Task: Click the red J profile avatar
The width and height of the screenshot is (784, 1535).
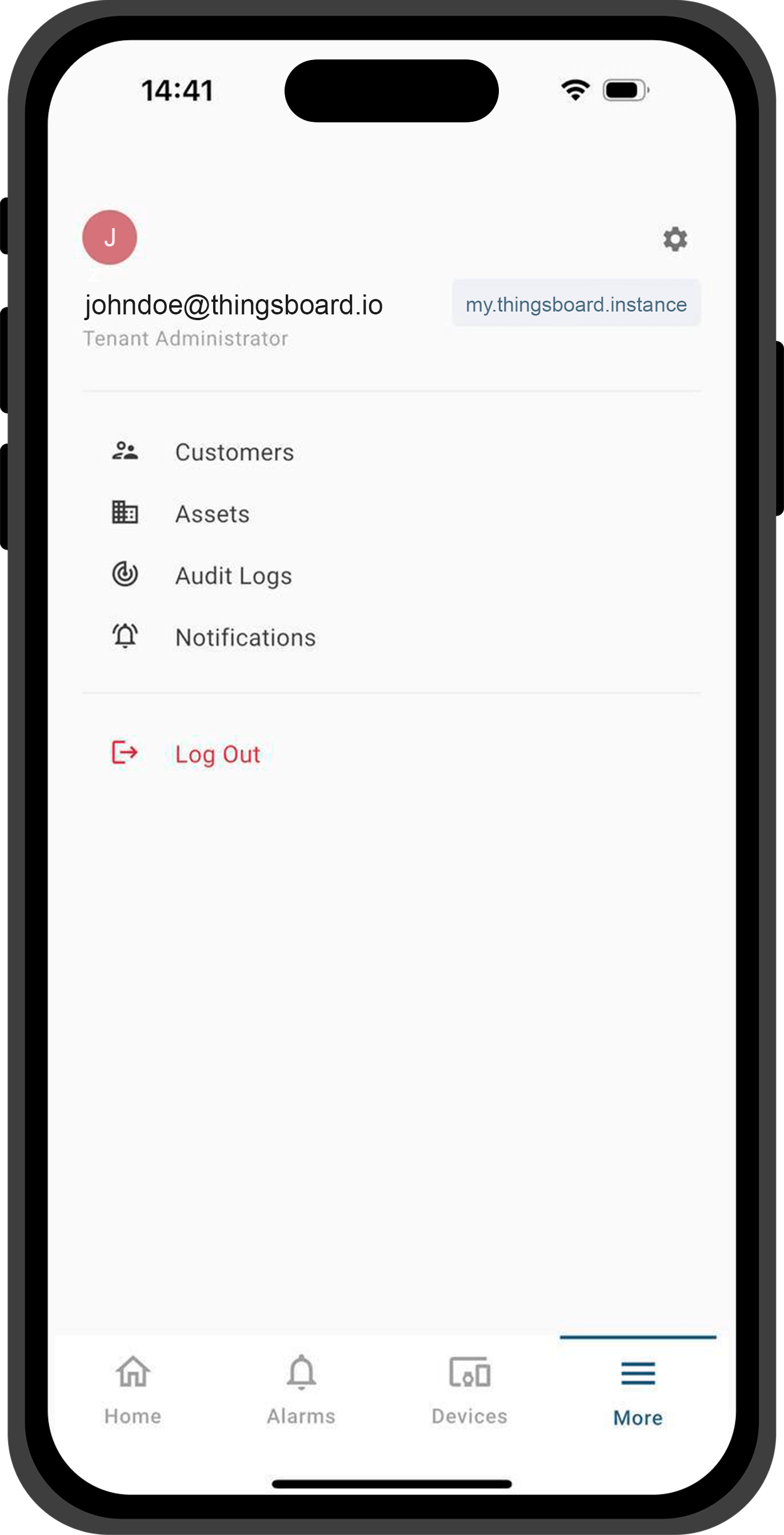Action: pos(110,237)
